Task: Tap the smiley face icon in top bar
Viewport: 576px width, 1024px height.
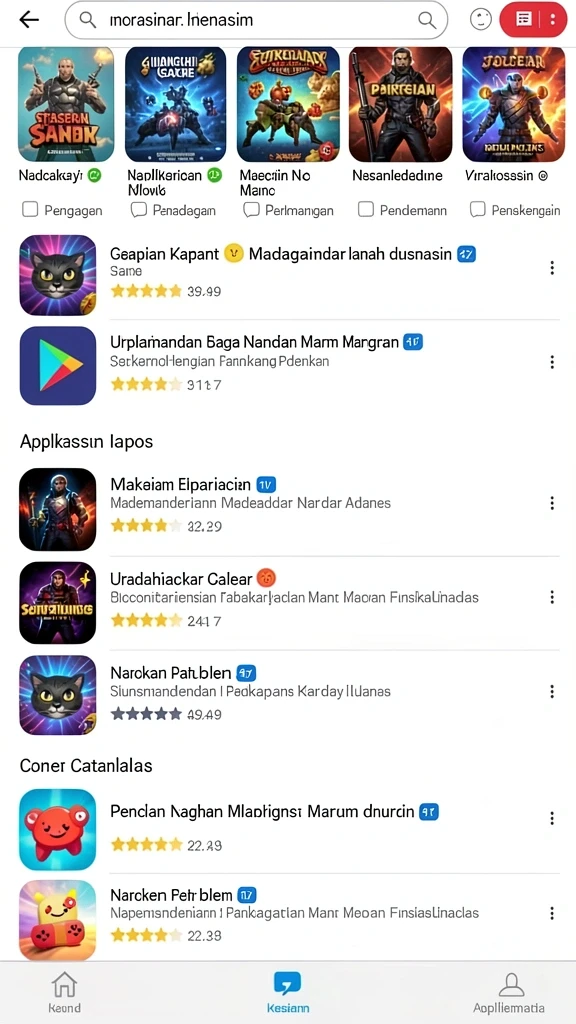Action: tap(481, 20)
